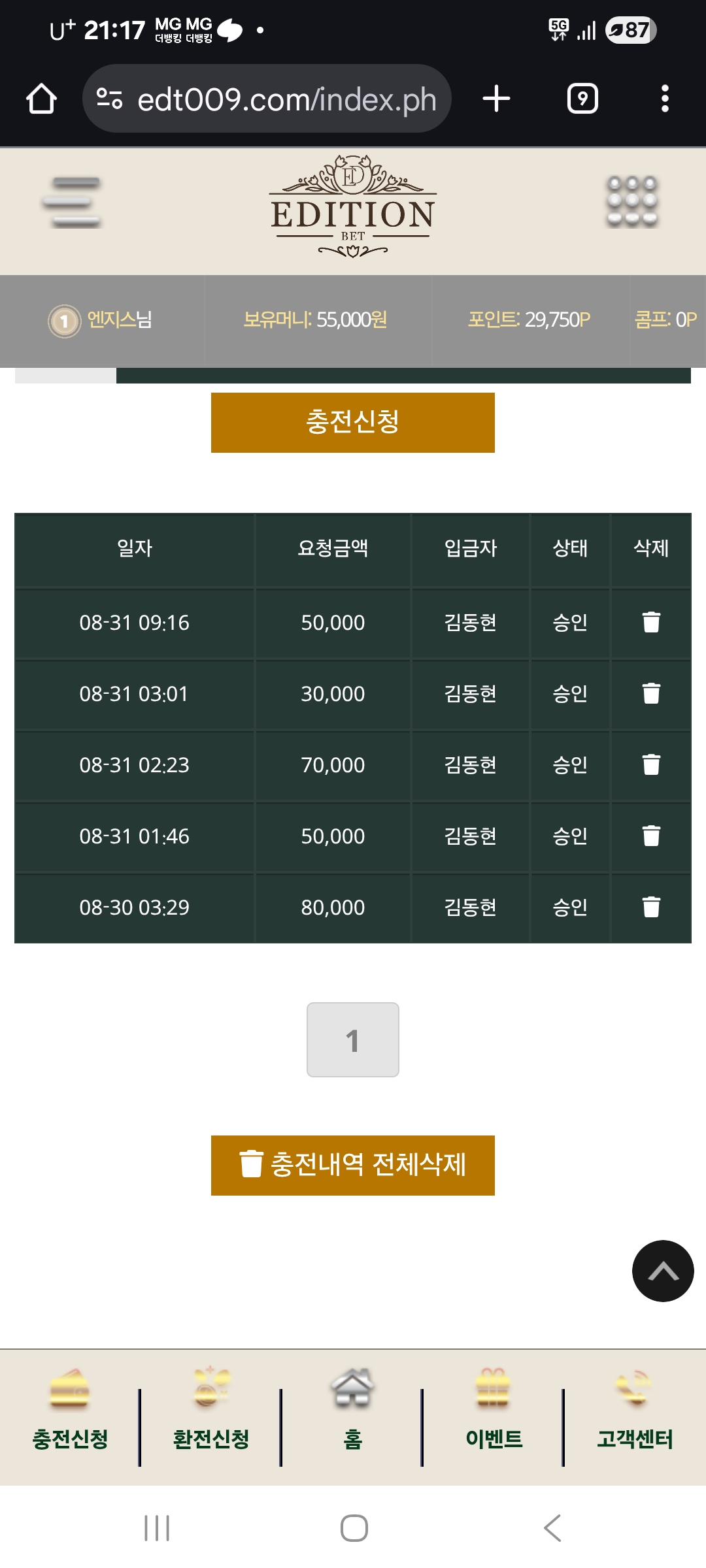
Task: Remove the 08-30 03:29 entry via its trash icon
Action: [651, 907]
